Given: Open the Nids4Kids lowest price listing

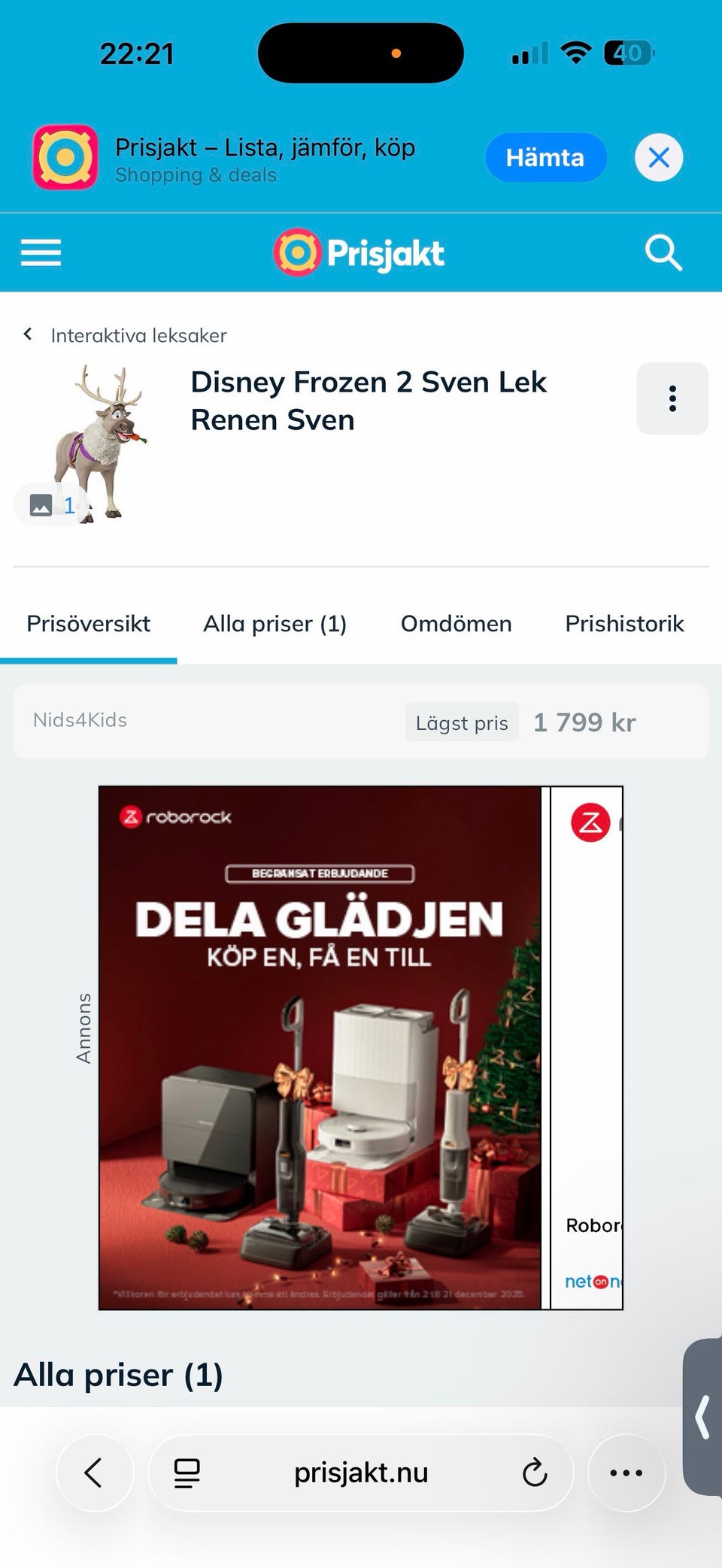Looking at the screenshot, I should (361, 721).
